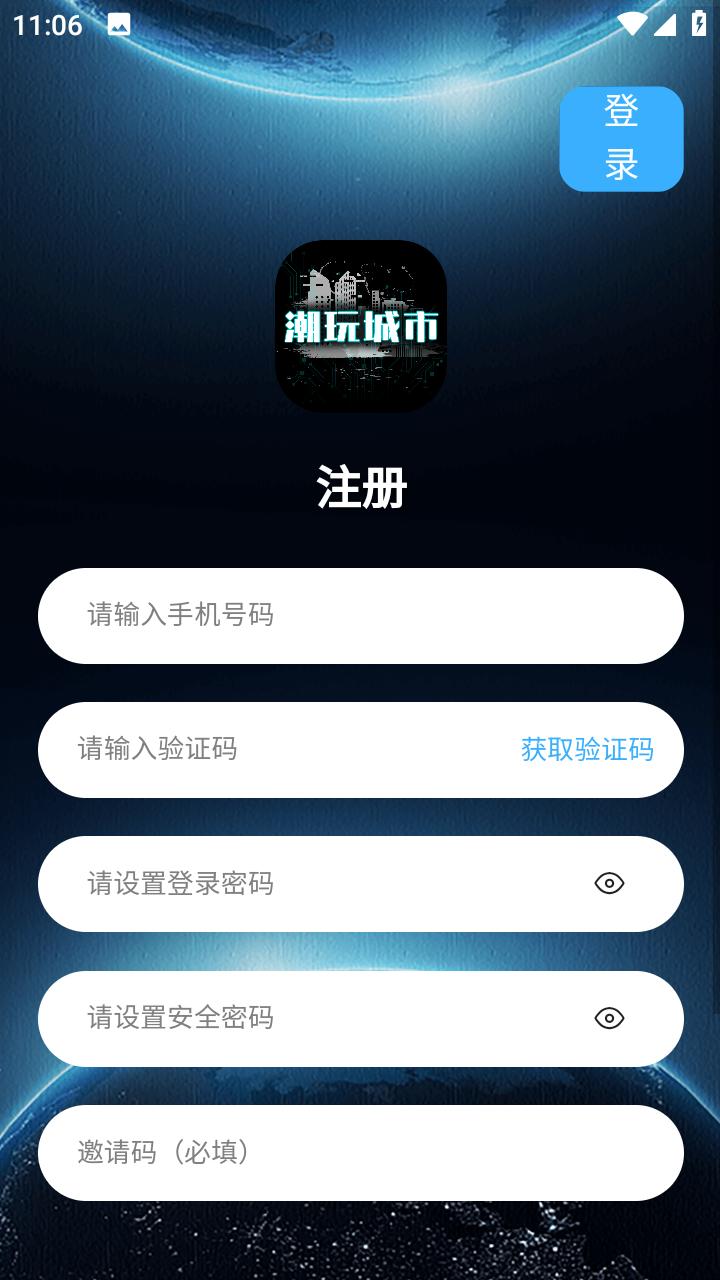Reveal the security password with eye icon
Viewport: 720px width, 1280px height.
pos(609,1018)
